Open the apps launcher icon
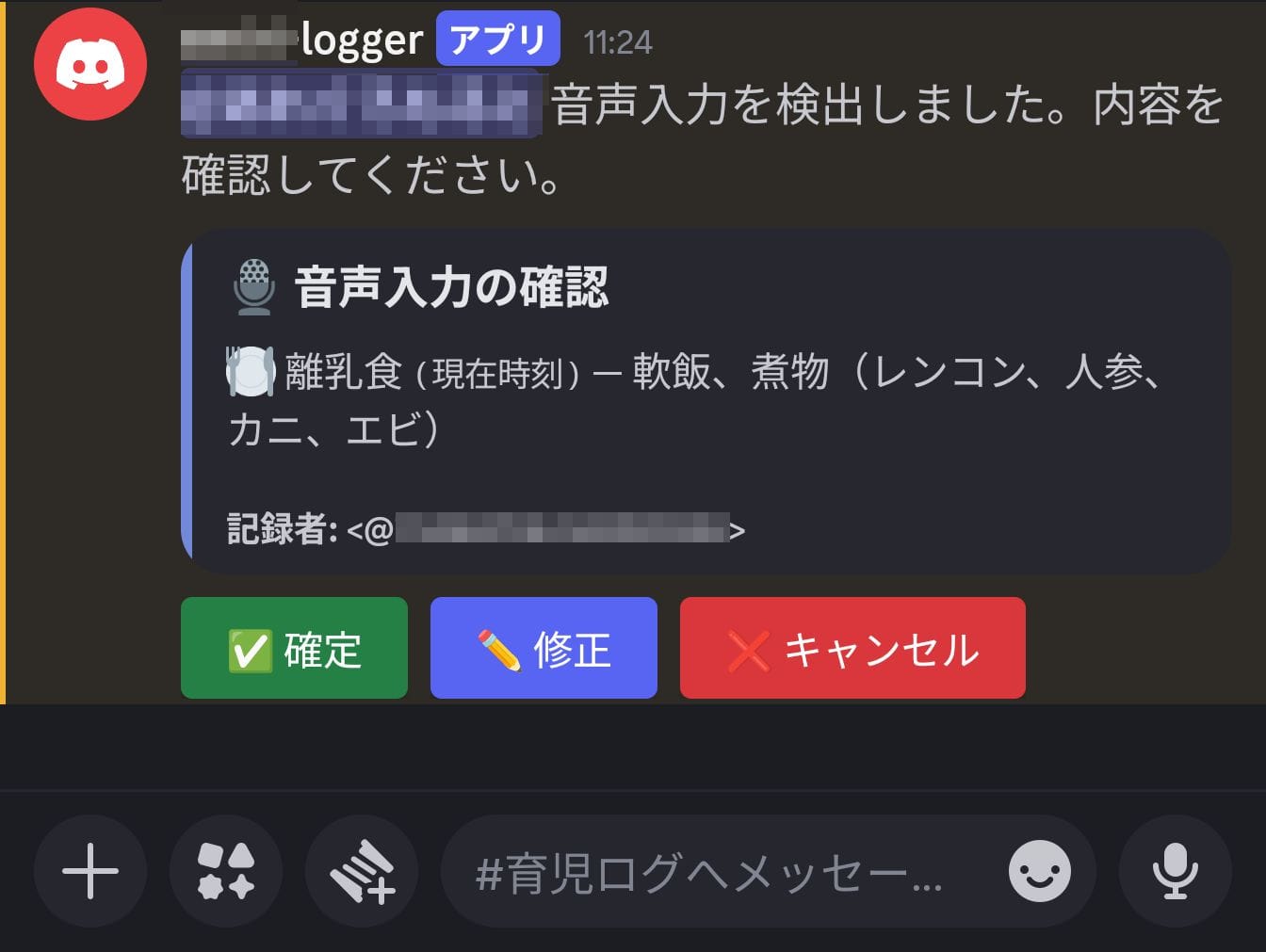Viewport: 1266px width, 952px height. pyautogui.click(x=226, y=871)
